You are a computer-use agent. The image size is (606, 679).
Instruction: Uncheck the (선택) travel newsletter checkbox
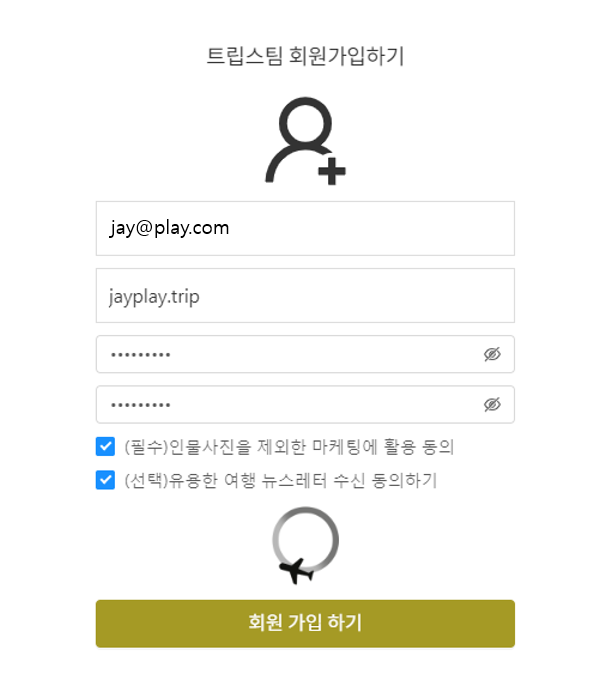coord(105,480)
